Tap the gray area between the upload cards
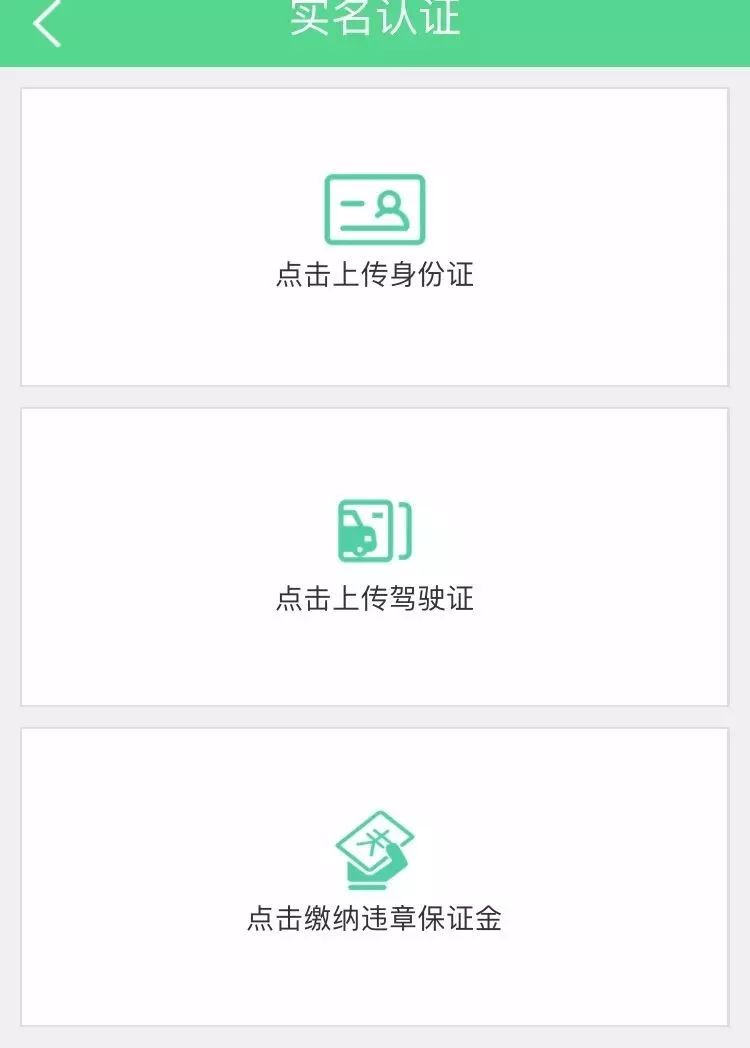This screenshot has height=1048, width=750. 373,395
